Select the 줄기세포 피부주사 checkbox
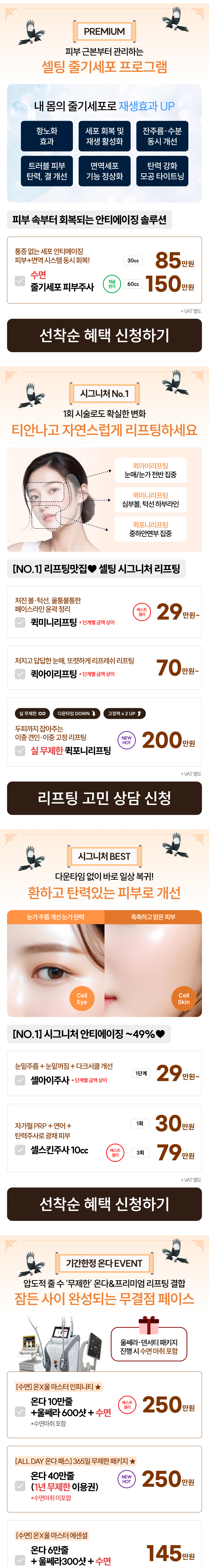The height and width of the screenshot is (1568, 209). [x=20, y=281]
